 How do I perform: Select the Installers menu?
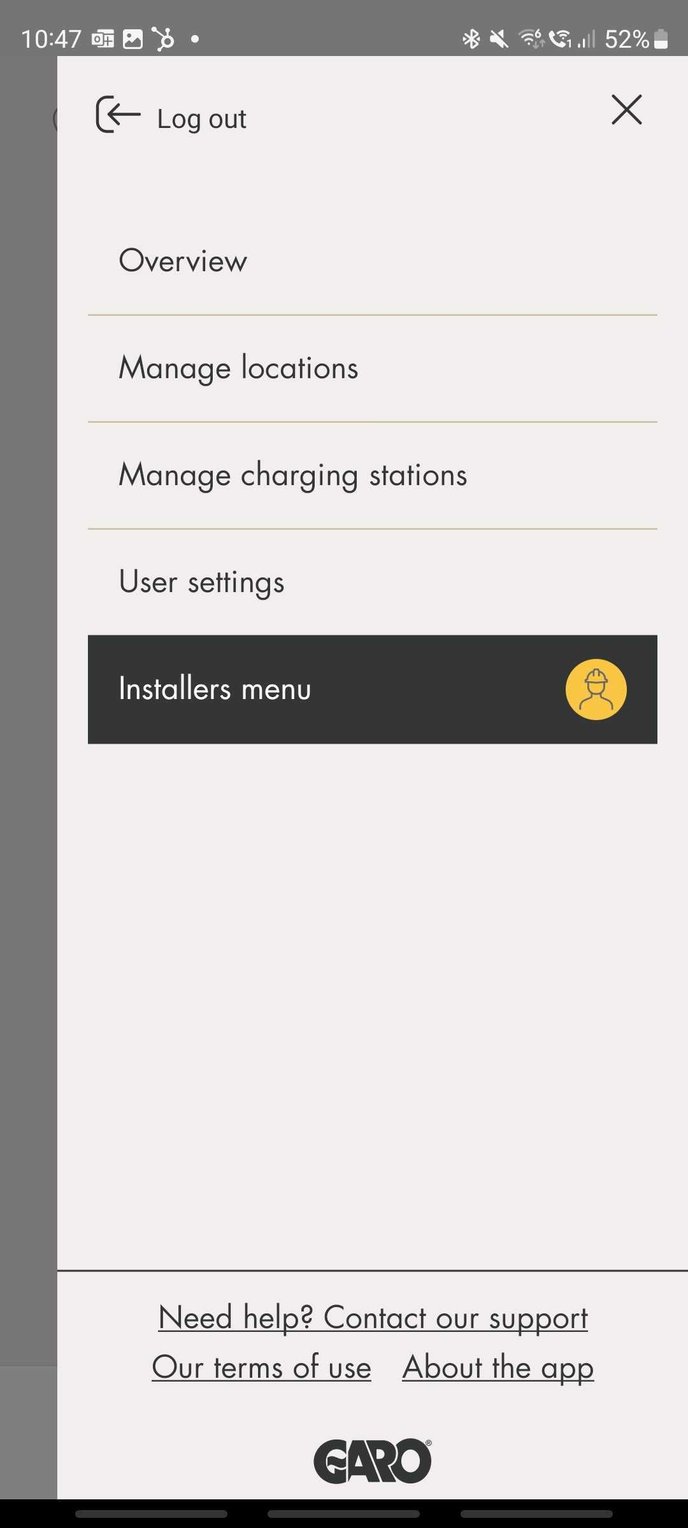pos(372,689)
